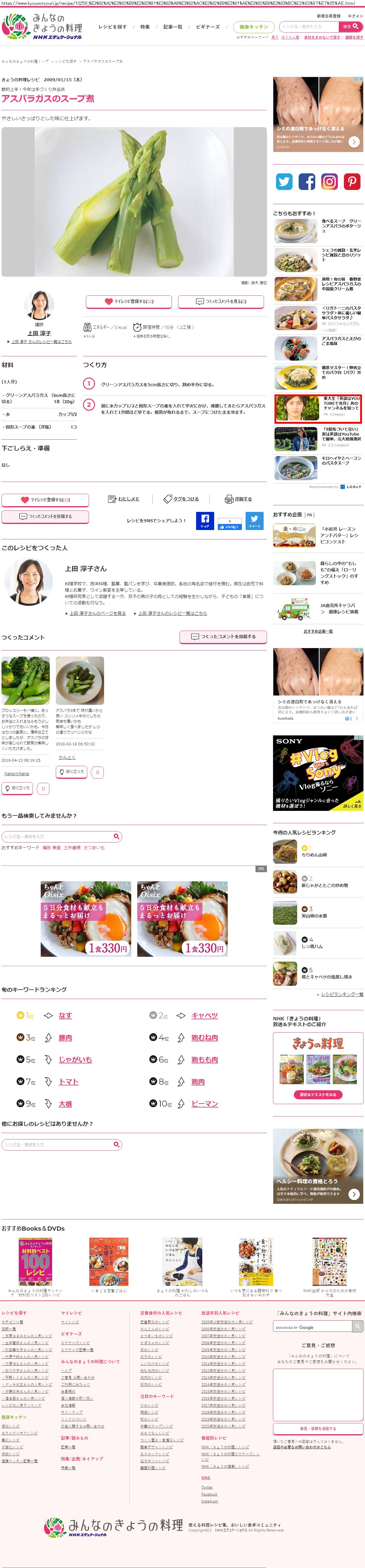
Task: Print the recipe with 印刷する
Action: [x=239, y=499]
